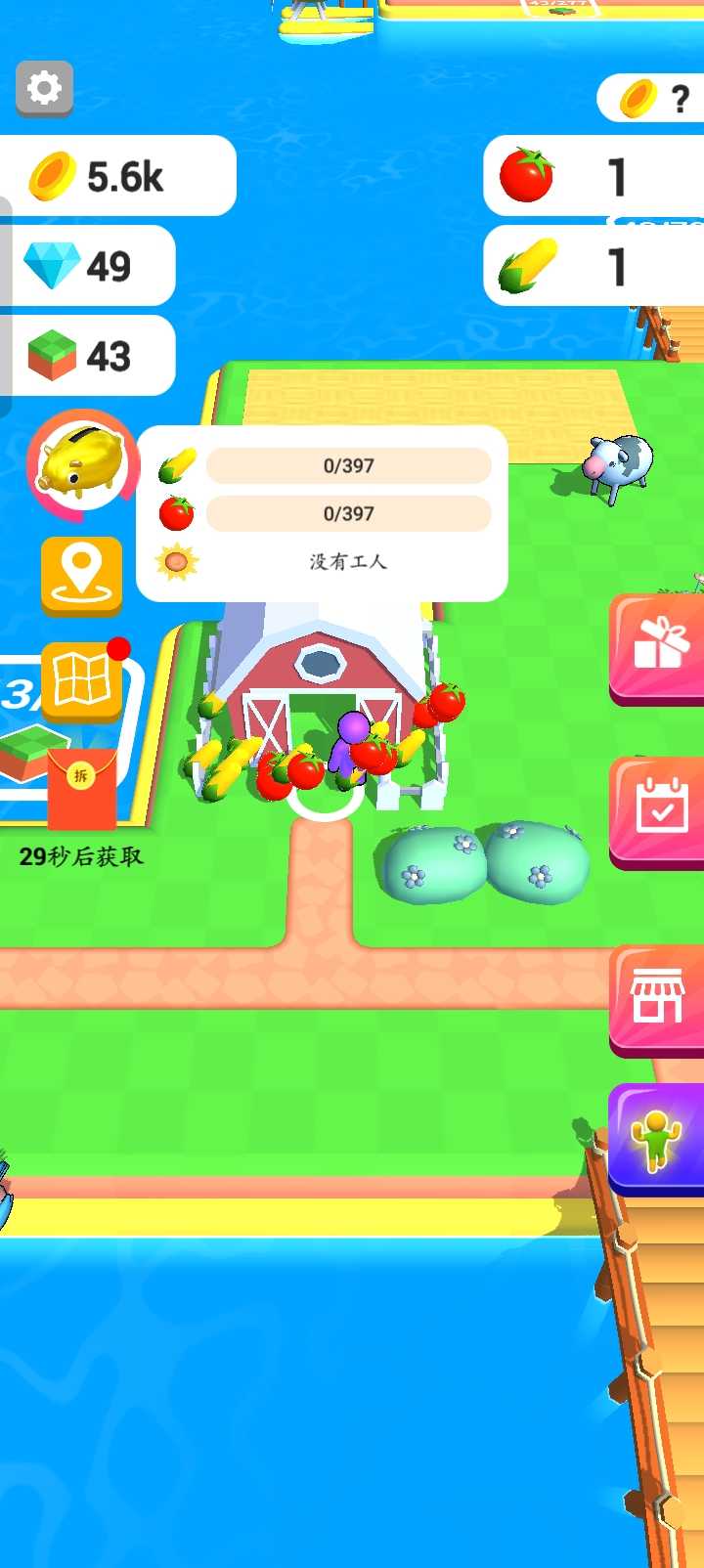Open the gift box button
This screenshot has height=1568, width=704.
click(x=658, y=646)
